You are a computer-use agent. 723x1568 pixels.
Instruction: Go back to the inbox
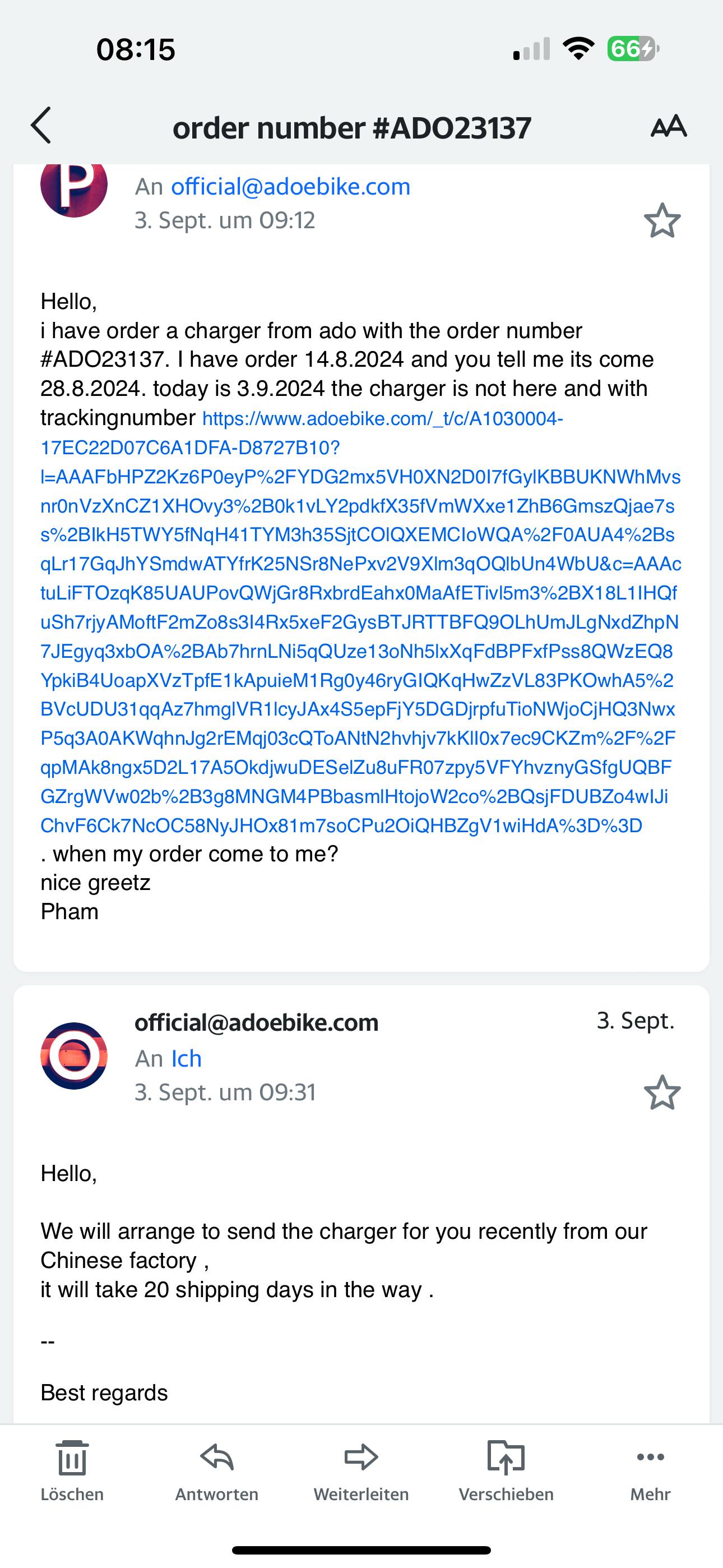coord(41,126)
